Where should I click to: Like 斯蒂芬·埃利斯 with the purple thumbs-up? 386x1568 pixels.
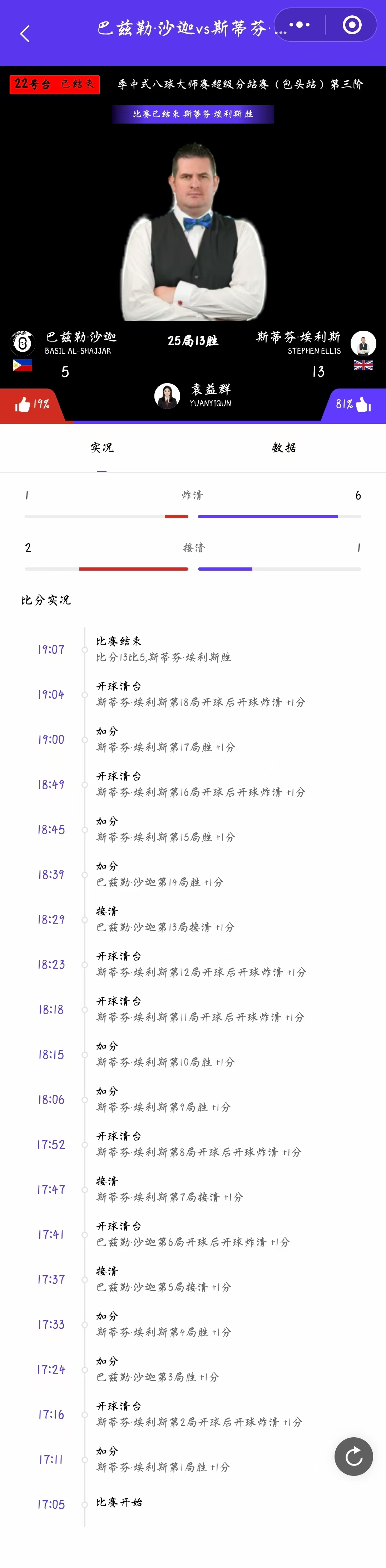pos(363,404)
